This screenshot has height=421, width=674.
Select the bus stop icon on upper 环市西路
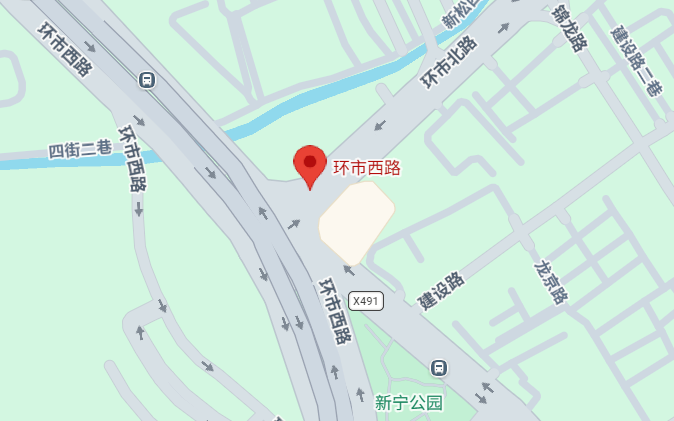click(x=147, y=80)
